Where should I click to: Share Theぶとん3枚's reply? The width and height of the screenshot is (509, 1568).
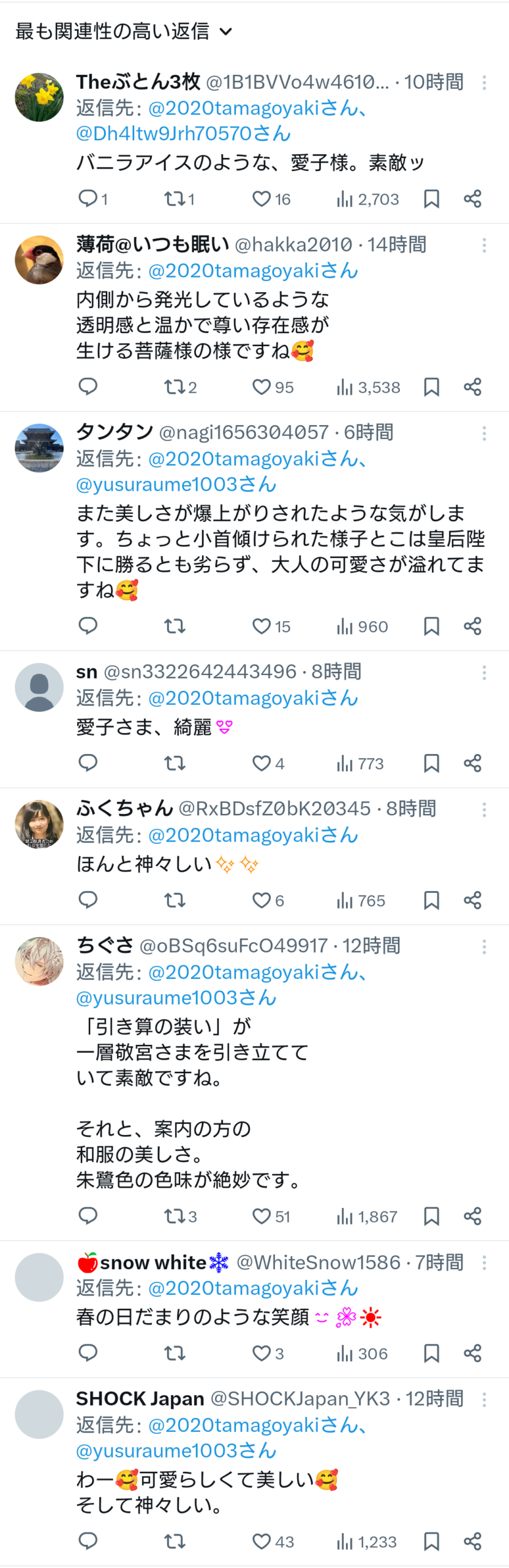472,199
